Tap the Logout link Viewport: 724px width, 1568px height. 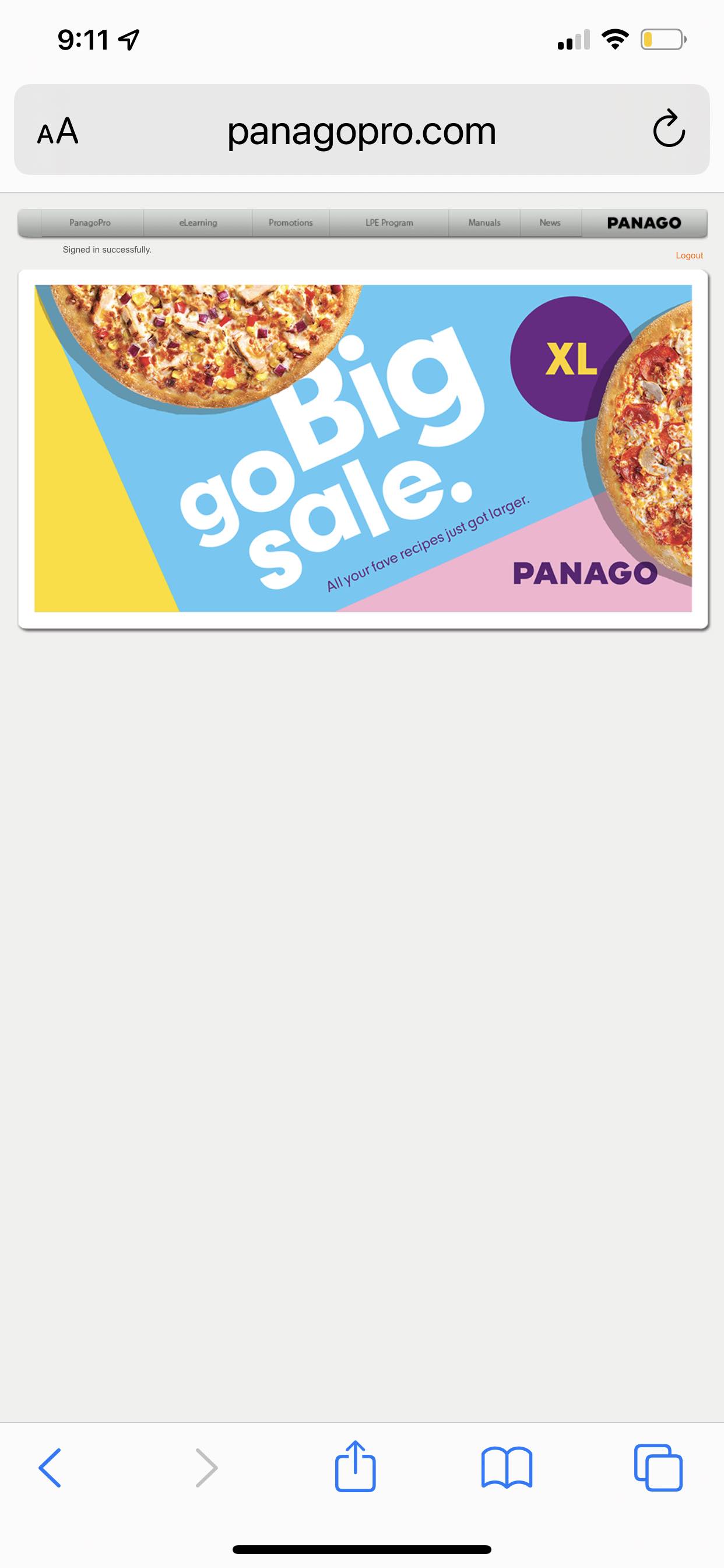point(688,256)
